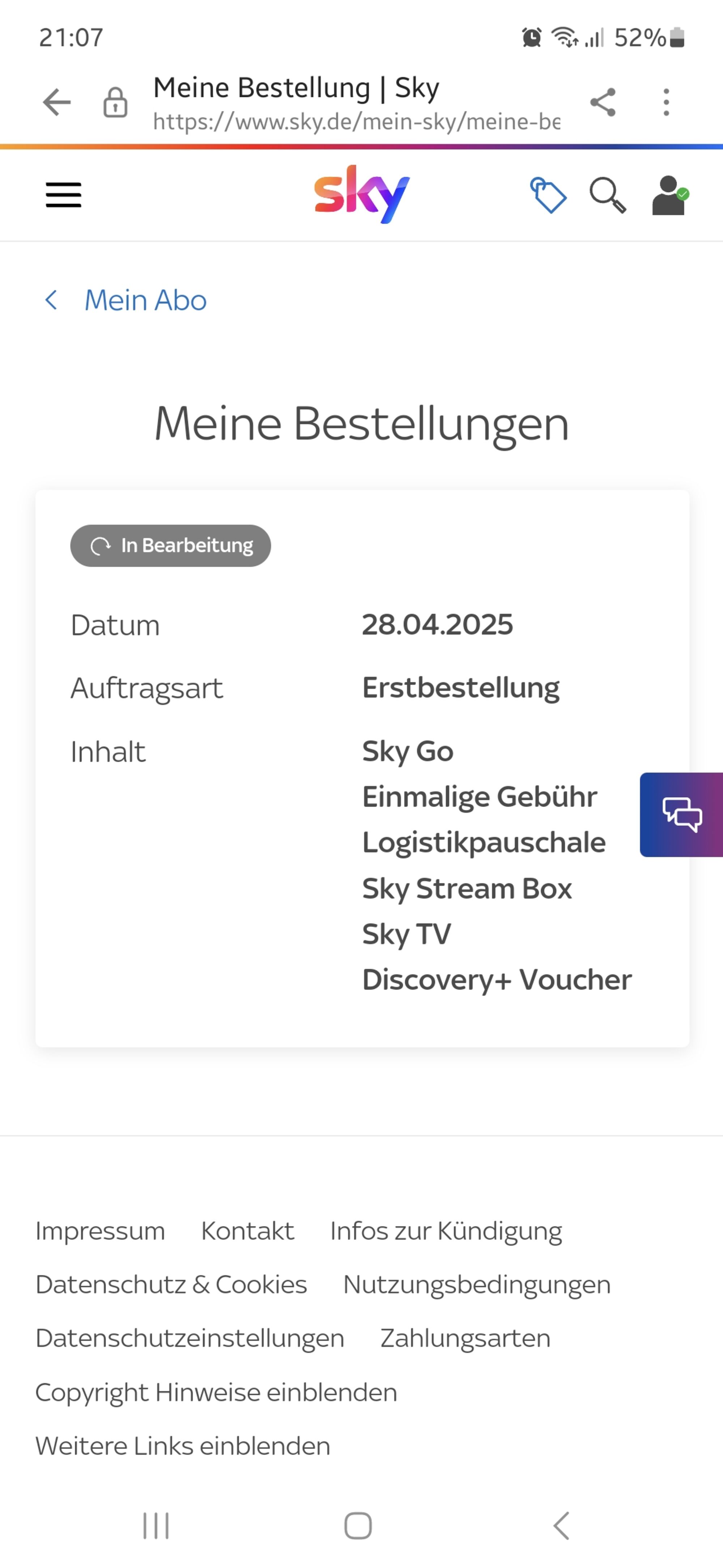Open recent apps from navigation bar

click(x=156, y=1525)
